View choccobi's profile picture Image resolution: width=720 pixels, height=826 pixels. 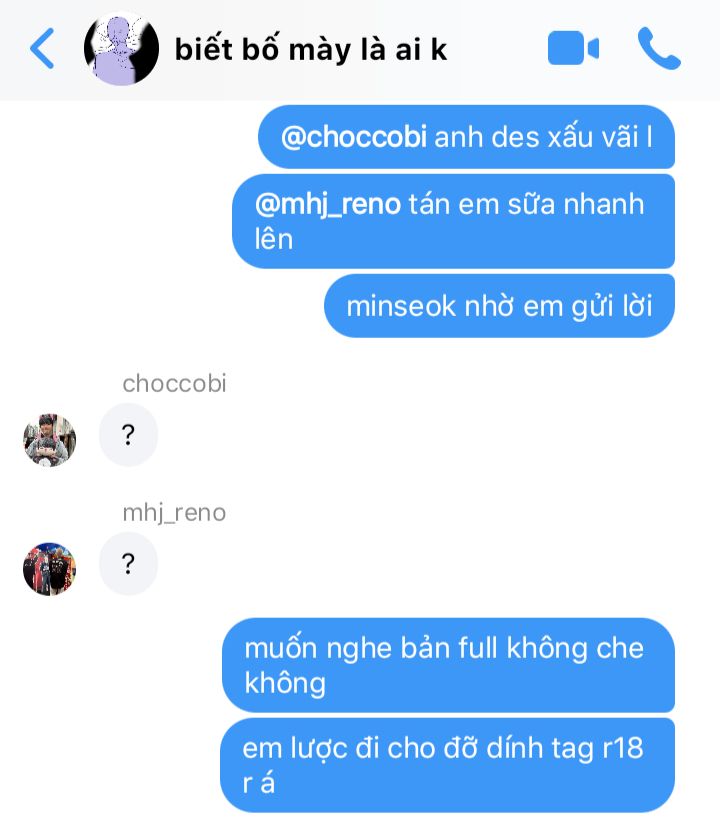49,439
